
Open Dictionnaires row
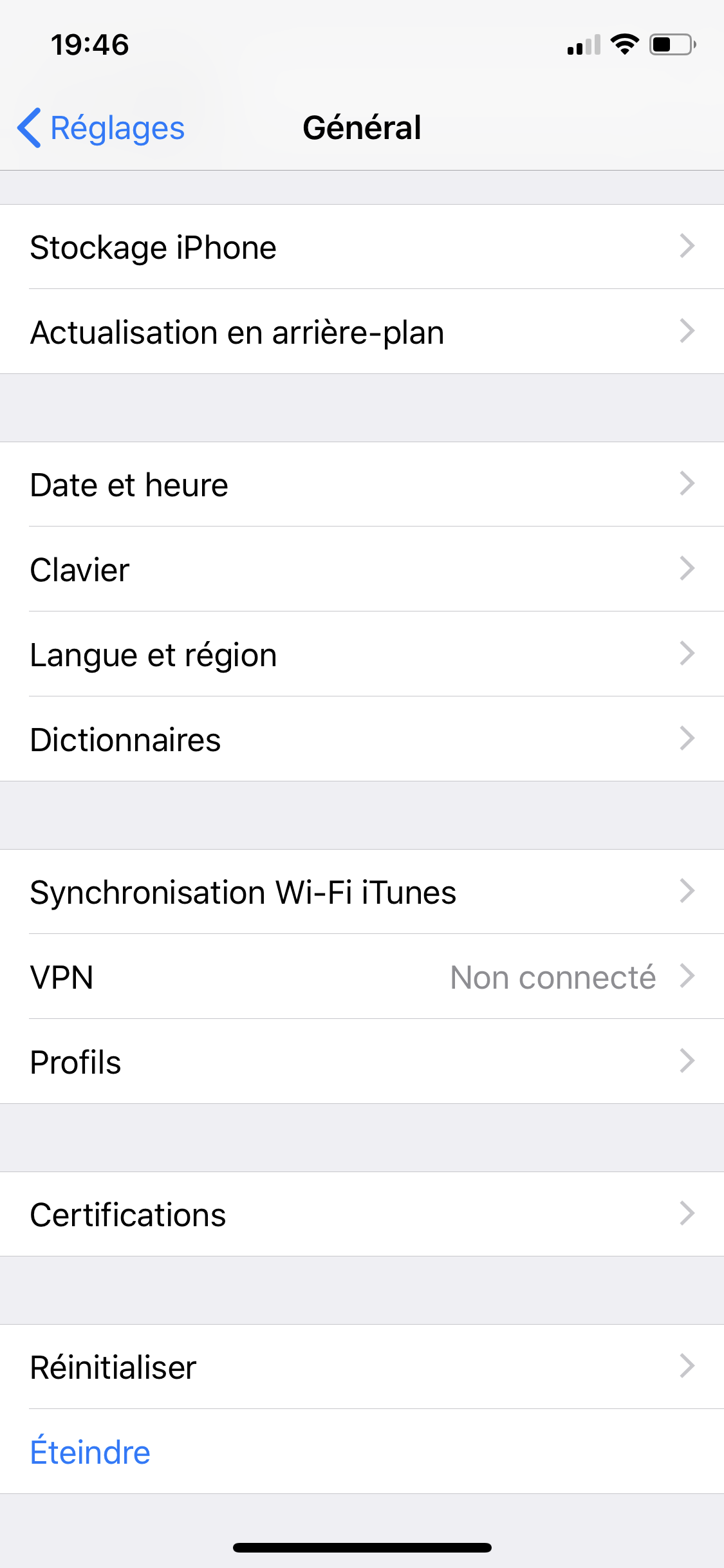[362, 740]
